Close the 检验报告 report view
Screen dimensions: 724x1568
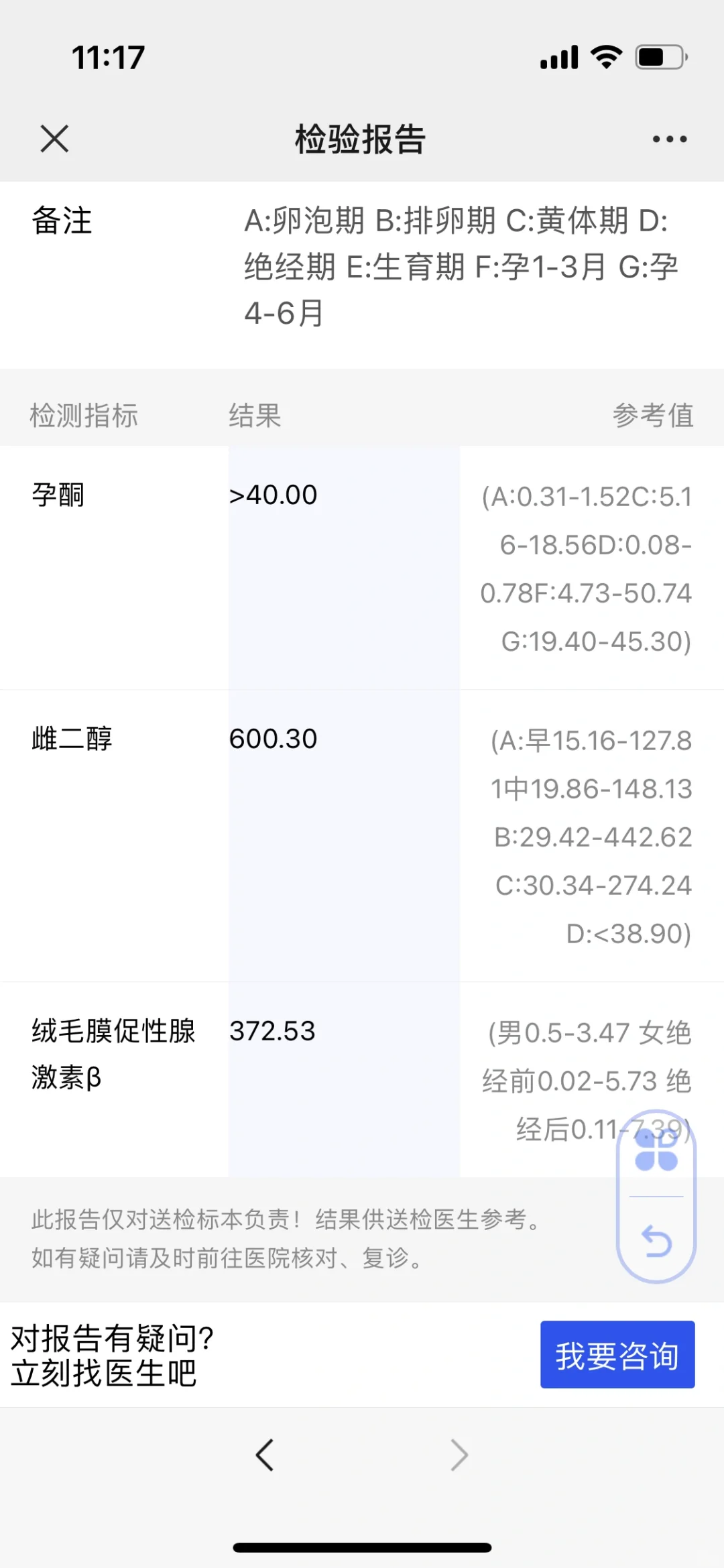click(55, 139)
